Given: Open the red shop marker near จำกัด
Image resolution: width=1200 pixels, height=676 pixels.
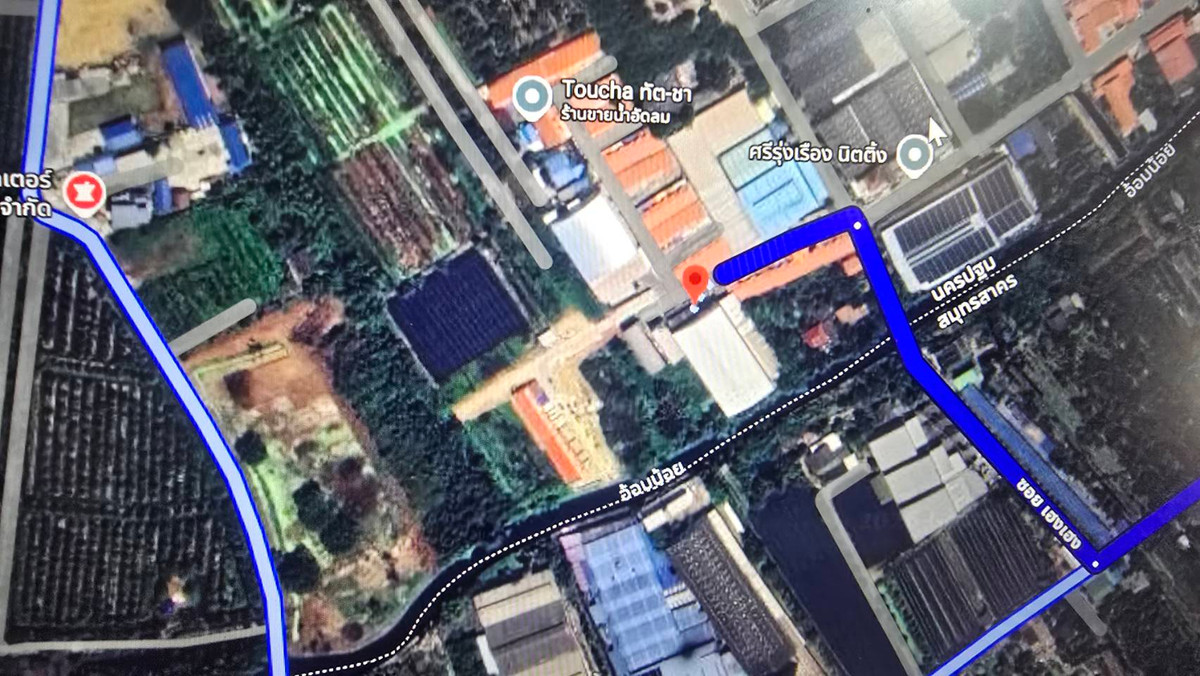Looking at the screenshot, I should click(82, 190).
